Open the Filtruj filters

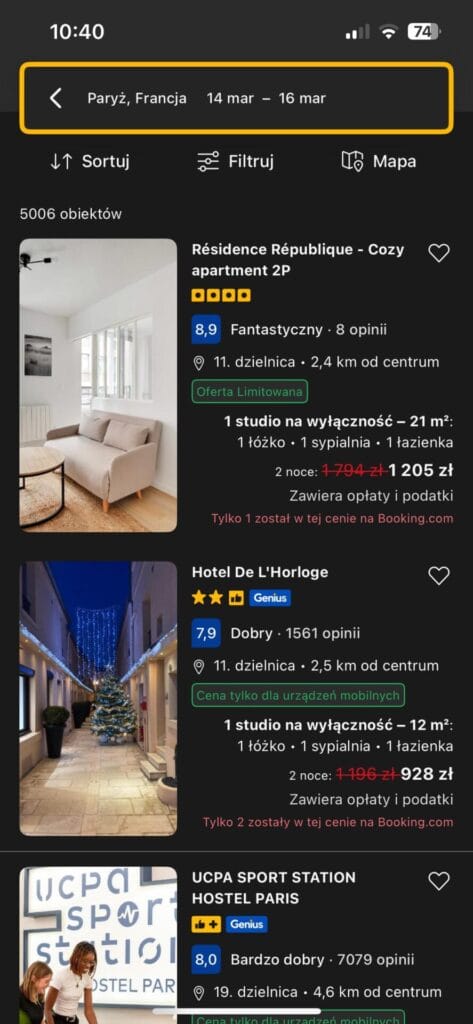[235, 161]
